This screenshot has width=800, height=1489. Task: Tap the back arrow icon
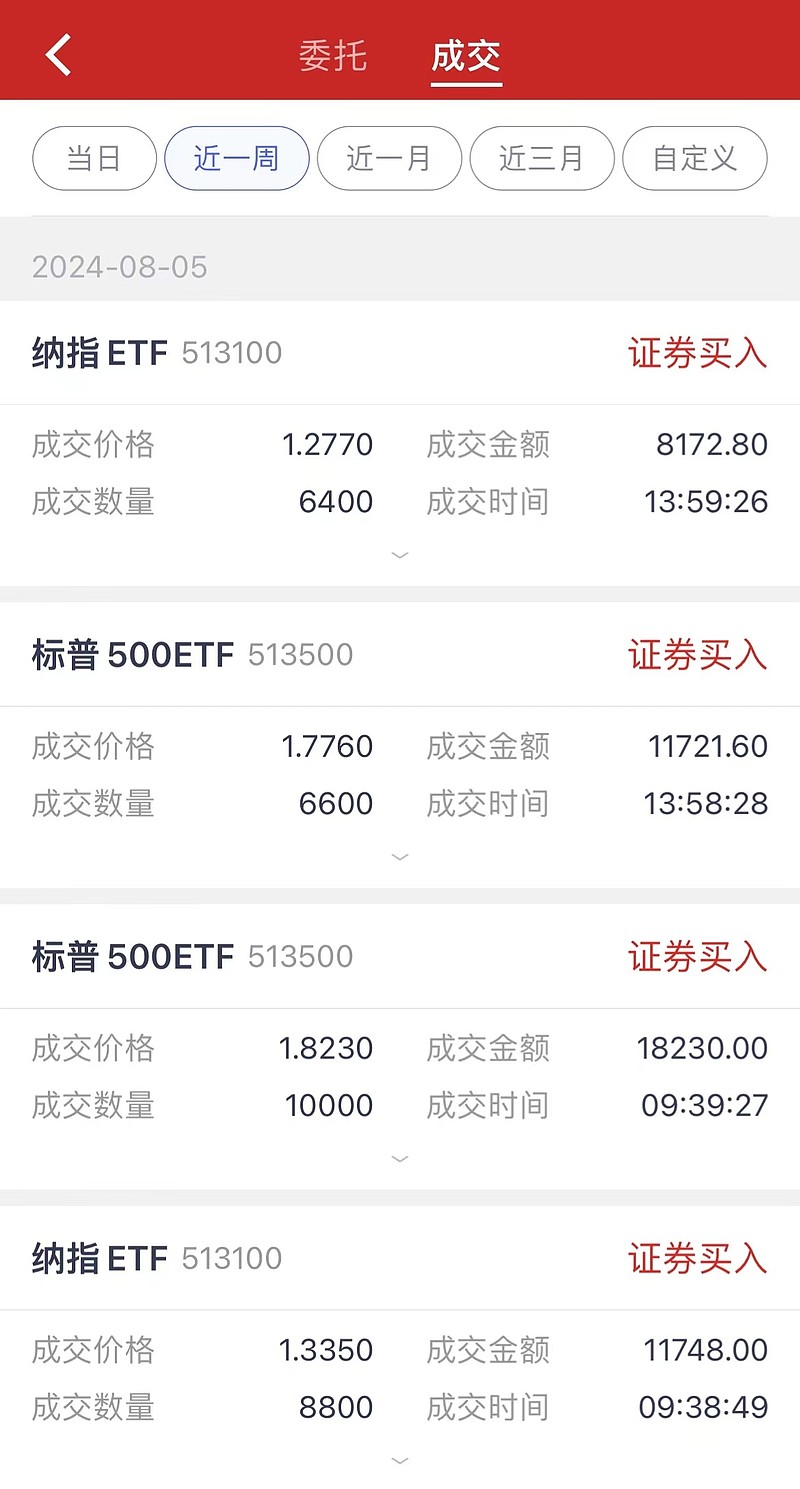pos(57,54)
